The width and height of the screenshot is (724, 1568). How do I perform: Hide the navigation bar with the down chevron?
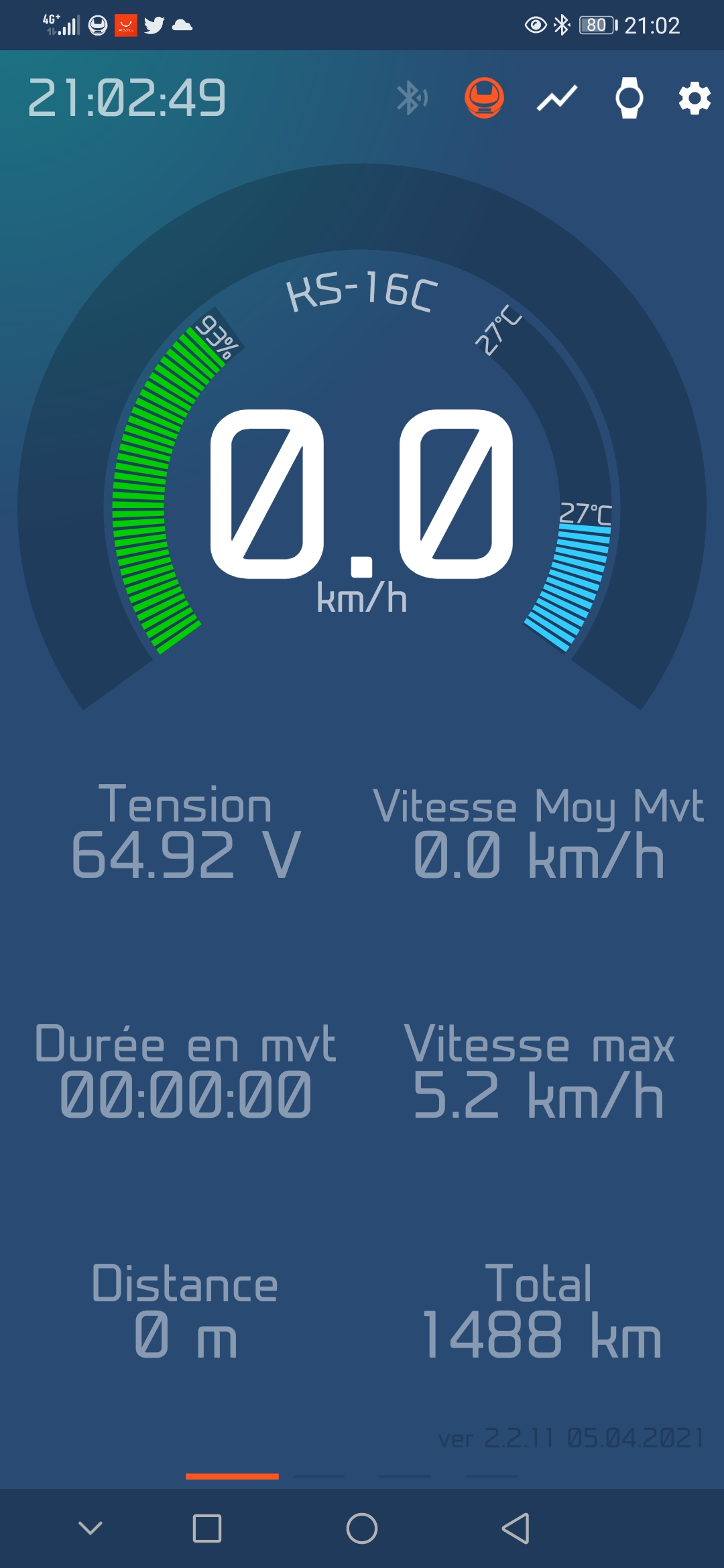point(90,1528)
